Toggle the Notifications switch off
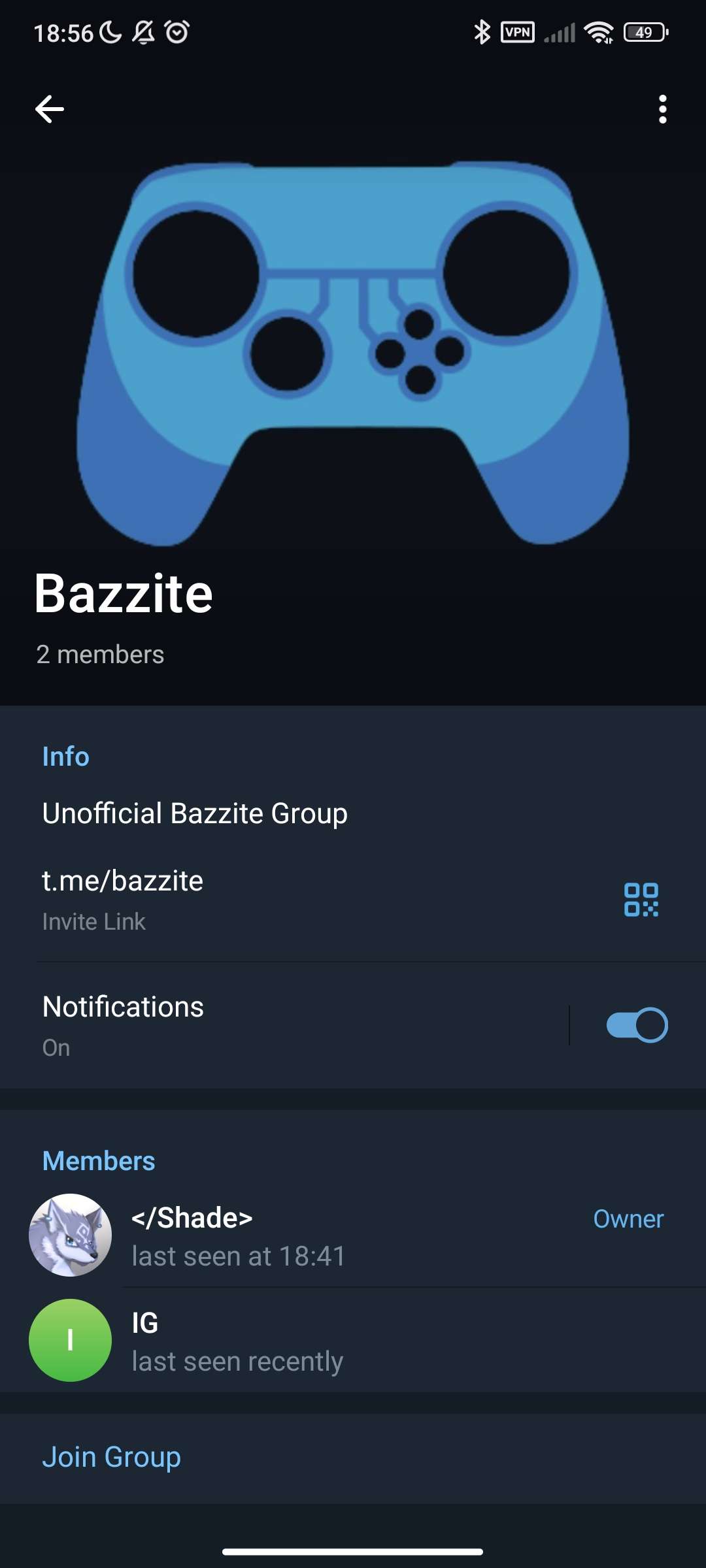 pos(637,1025)
